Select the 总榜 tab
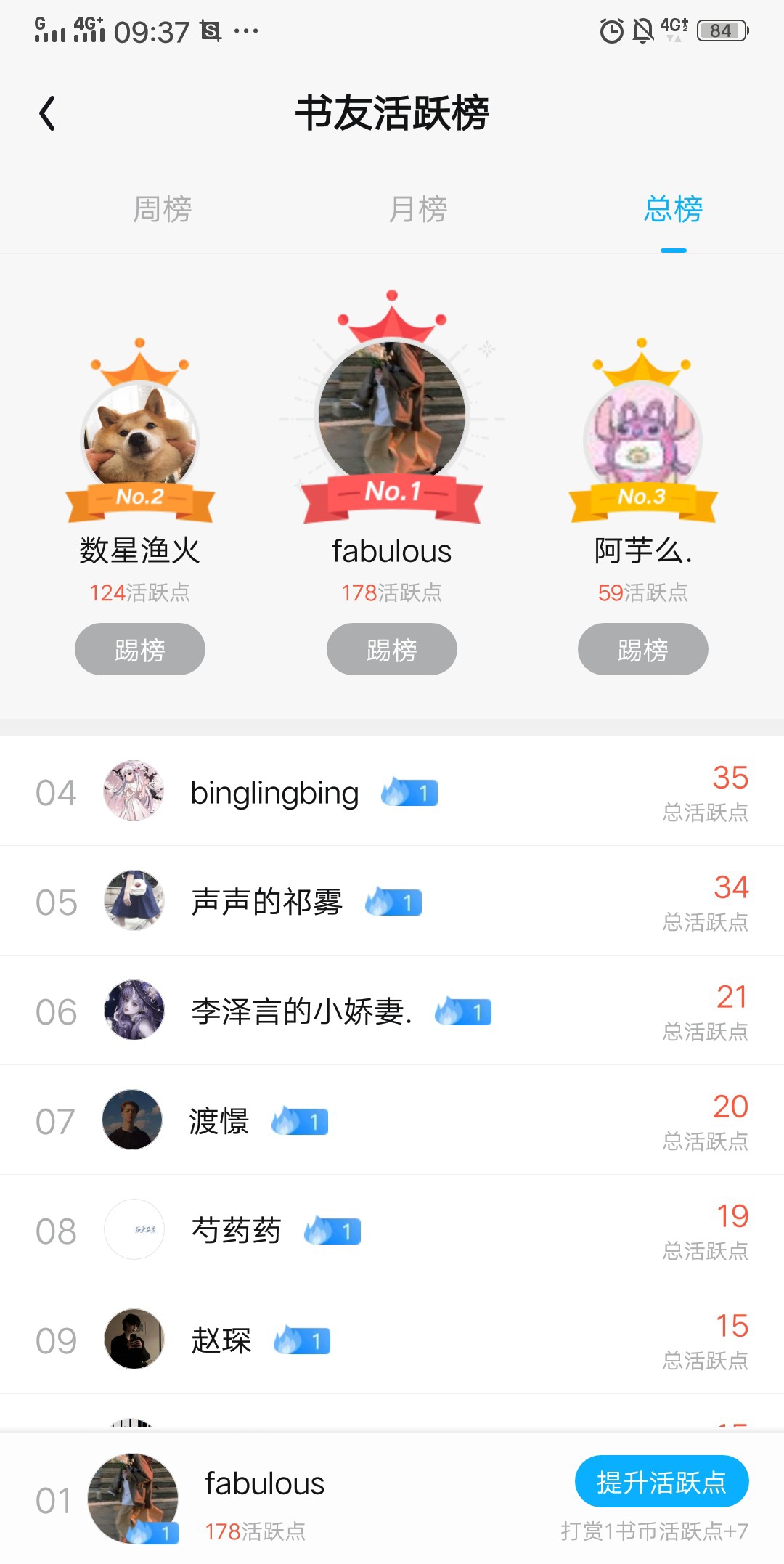This screenshot has width=784, height=1564. (x=673, y=210)
